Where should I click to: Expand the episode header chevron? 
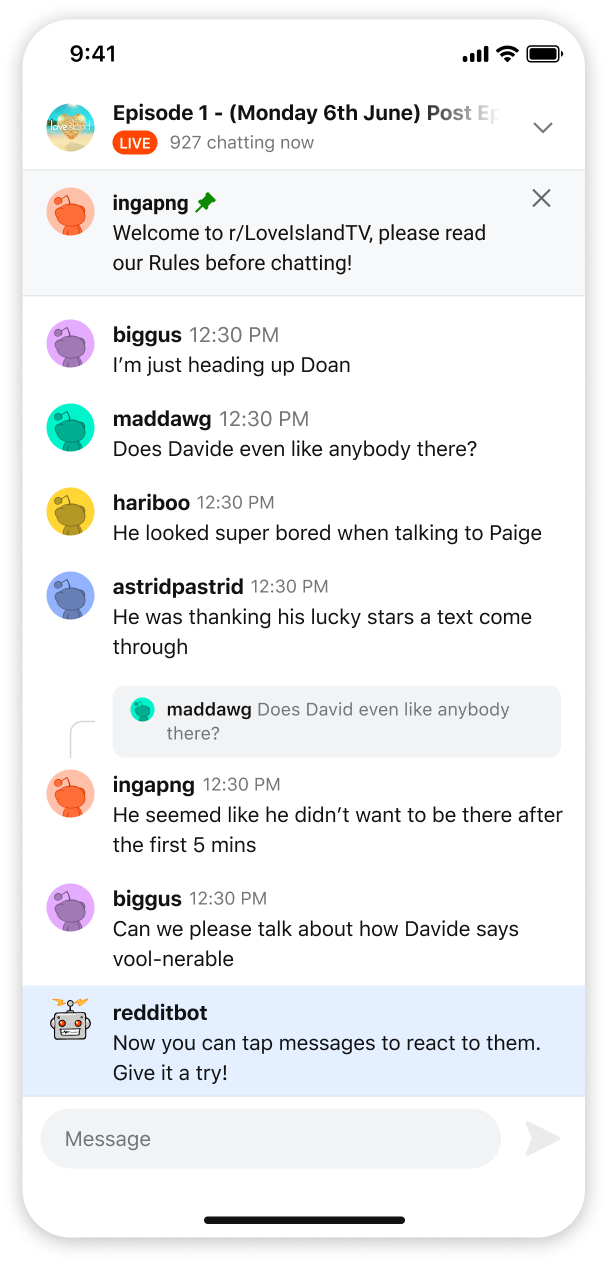point(542,127)
